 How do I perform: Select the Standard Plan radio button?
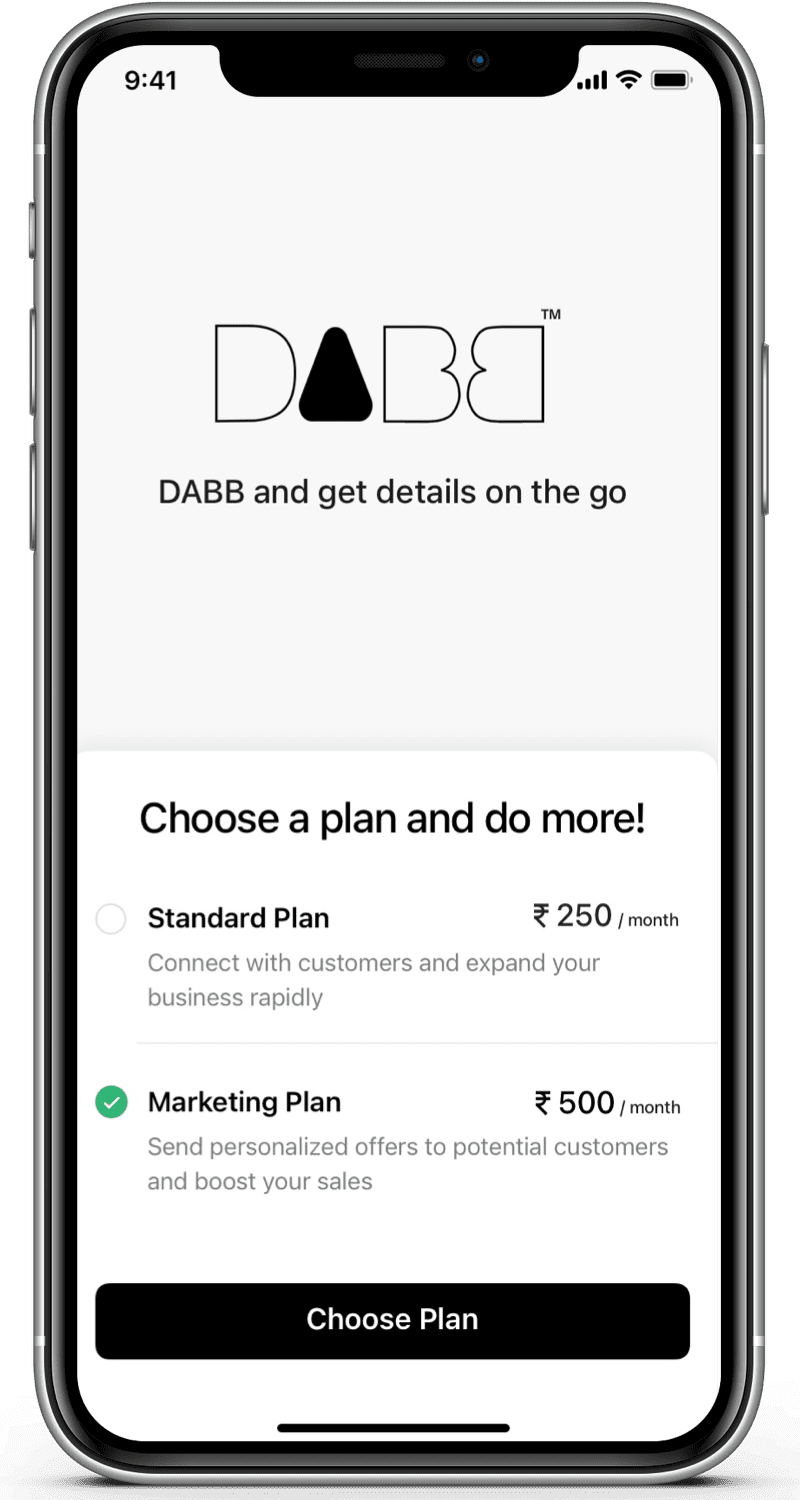coord(111,919)
